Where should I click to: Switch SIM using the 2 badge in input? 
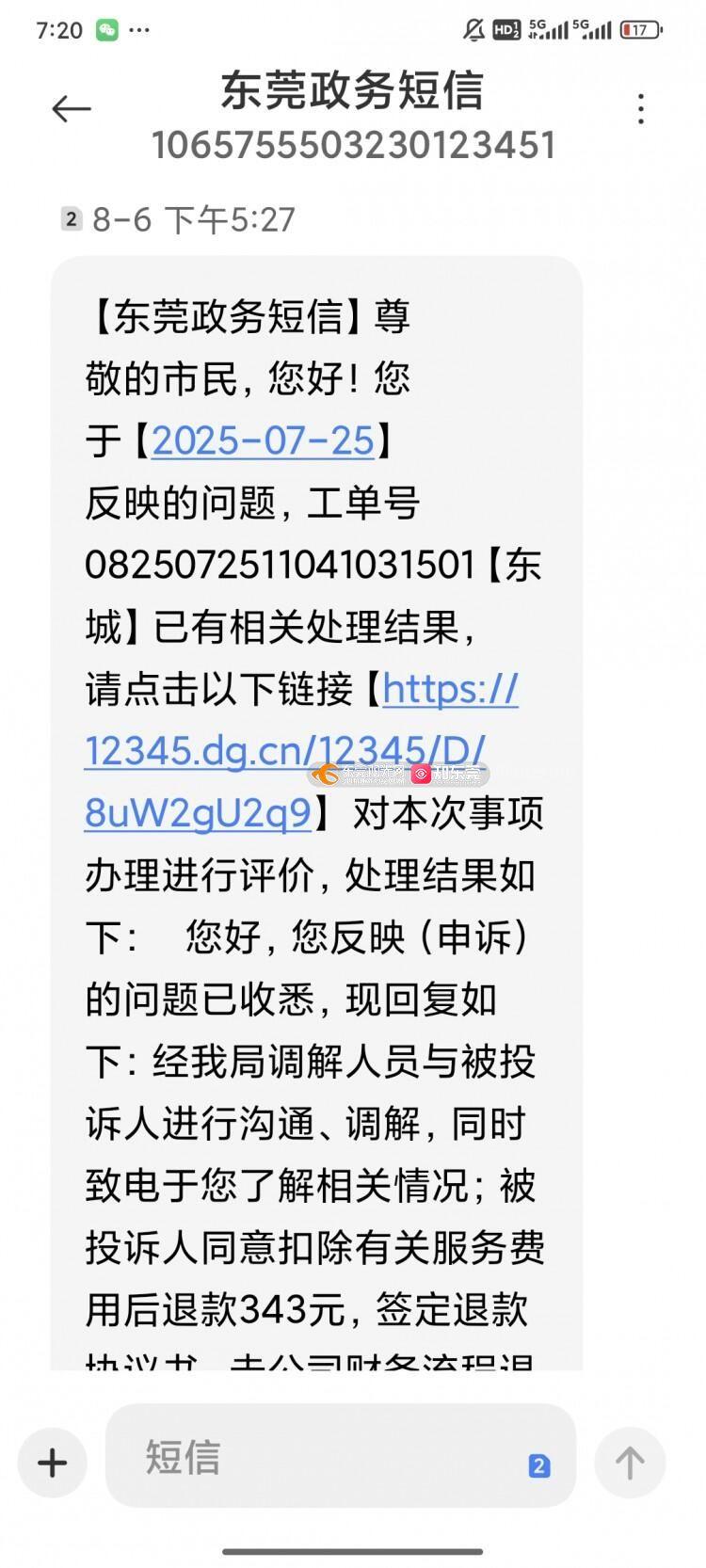538,1465
